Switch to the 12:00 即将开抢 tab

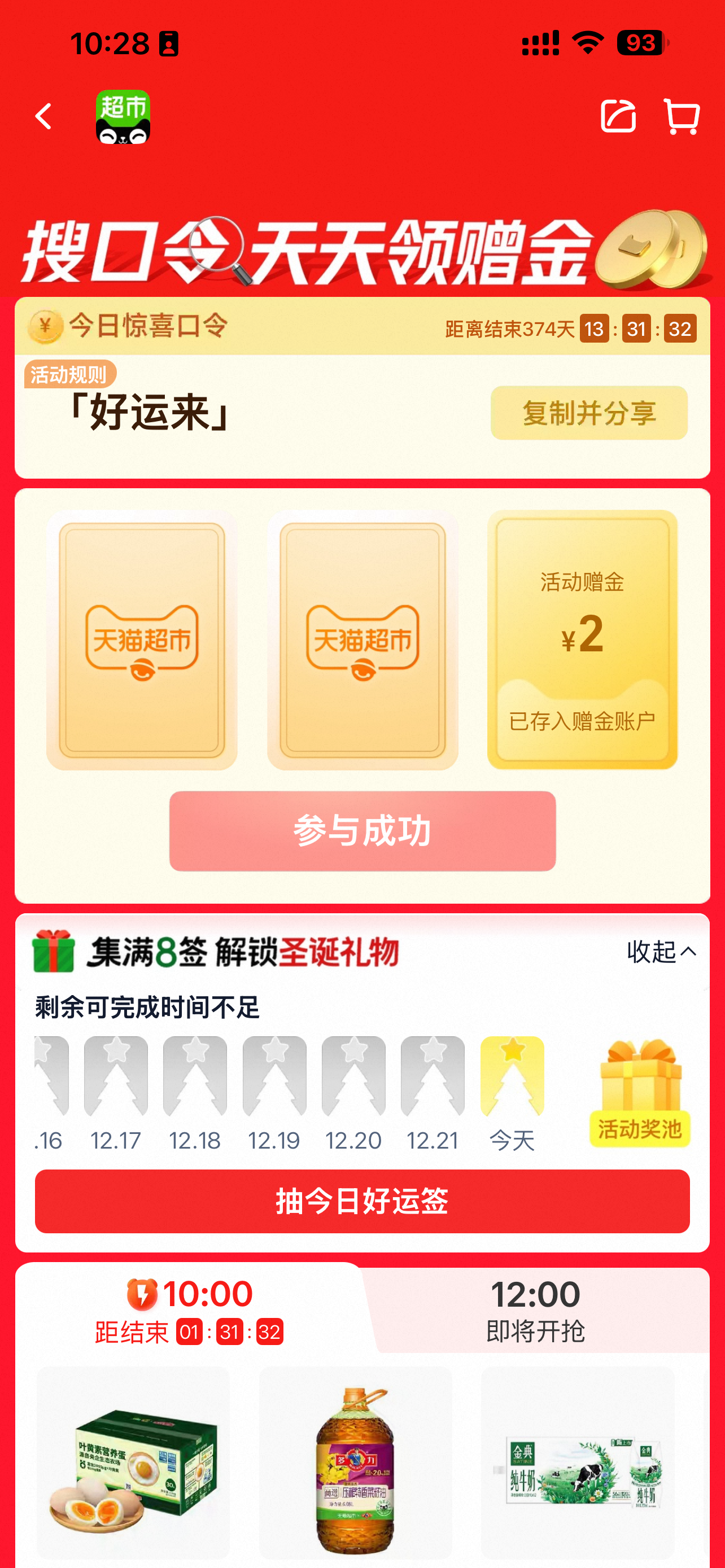coord(535,1310)
